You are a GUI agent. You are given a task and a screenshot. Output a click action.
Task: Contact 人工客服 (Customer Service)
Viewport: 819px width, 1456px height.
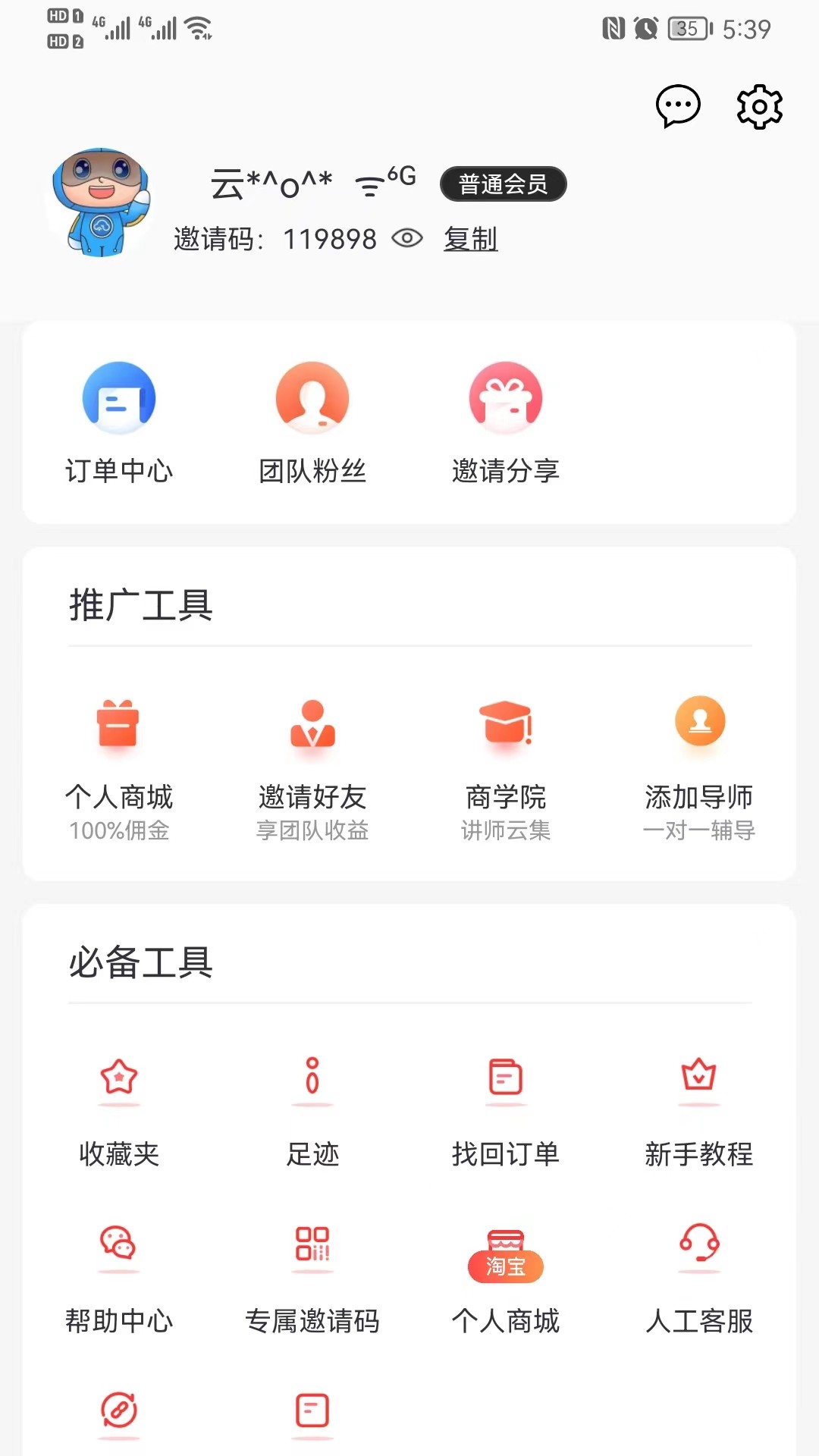point(699,1282)
